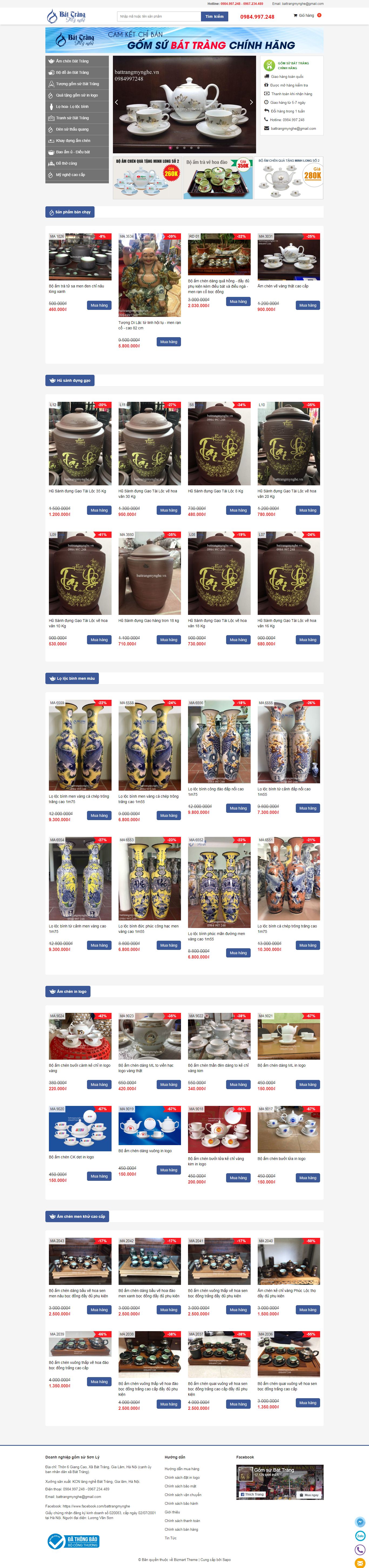This screenshot has height=1568, width=369.
Task: Open the Hũ sành đựng gạo section
Action: point(71,380)
